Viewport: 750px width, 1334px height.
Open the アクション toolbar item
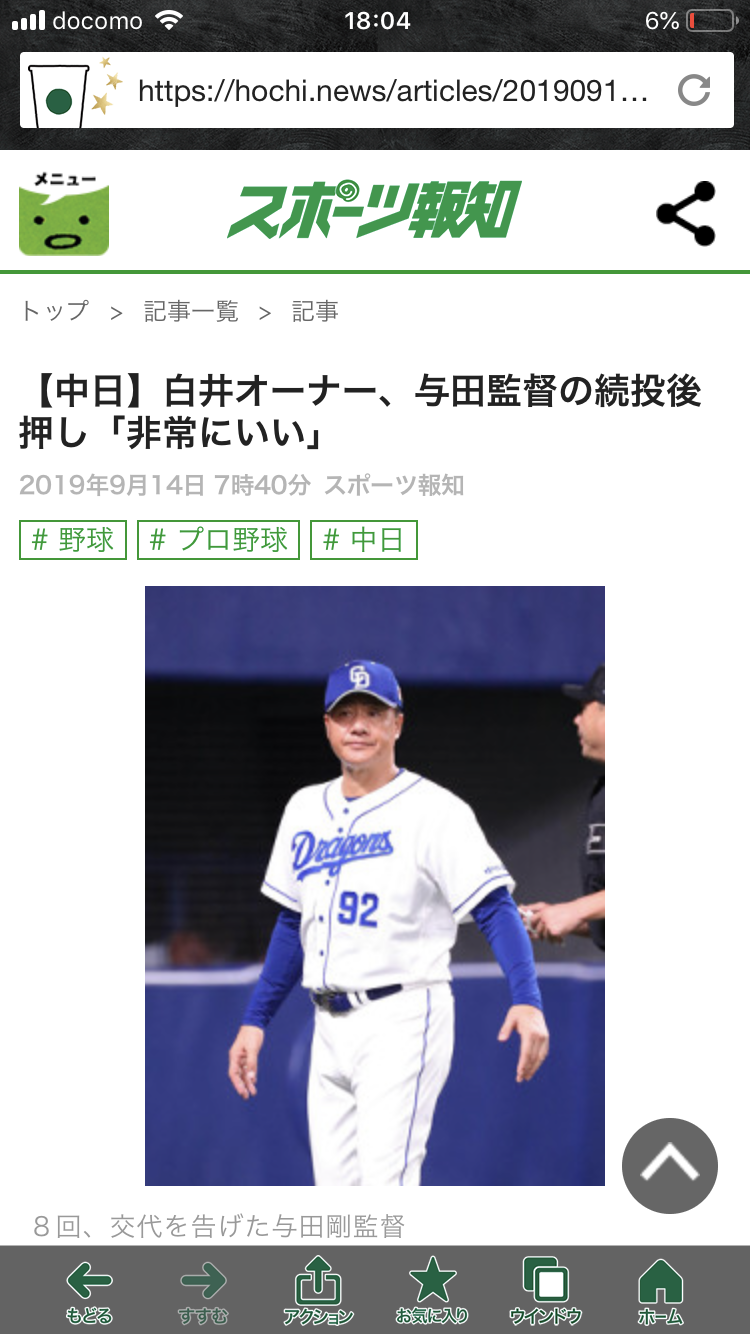pos(318,1290)
